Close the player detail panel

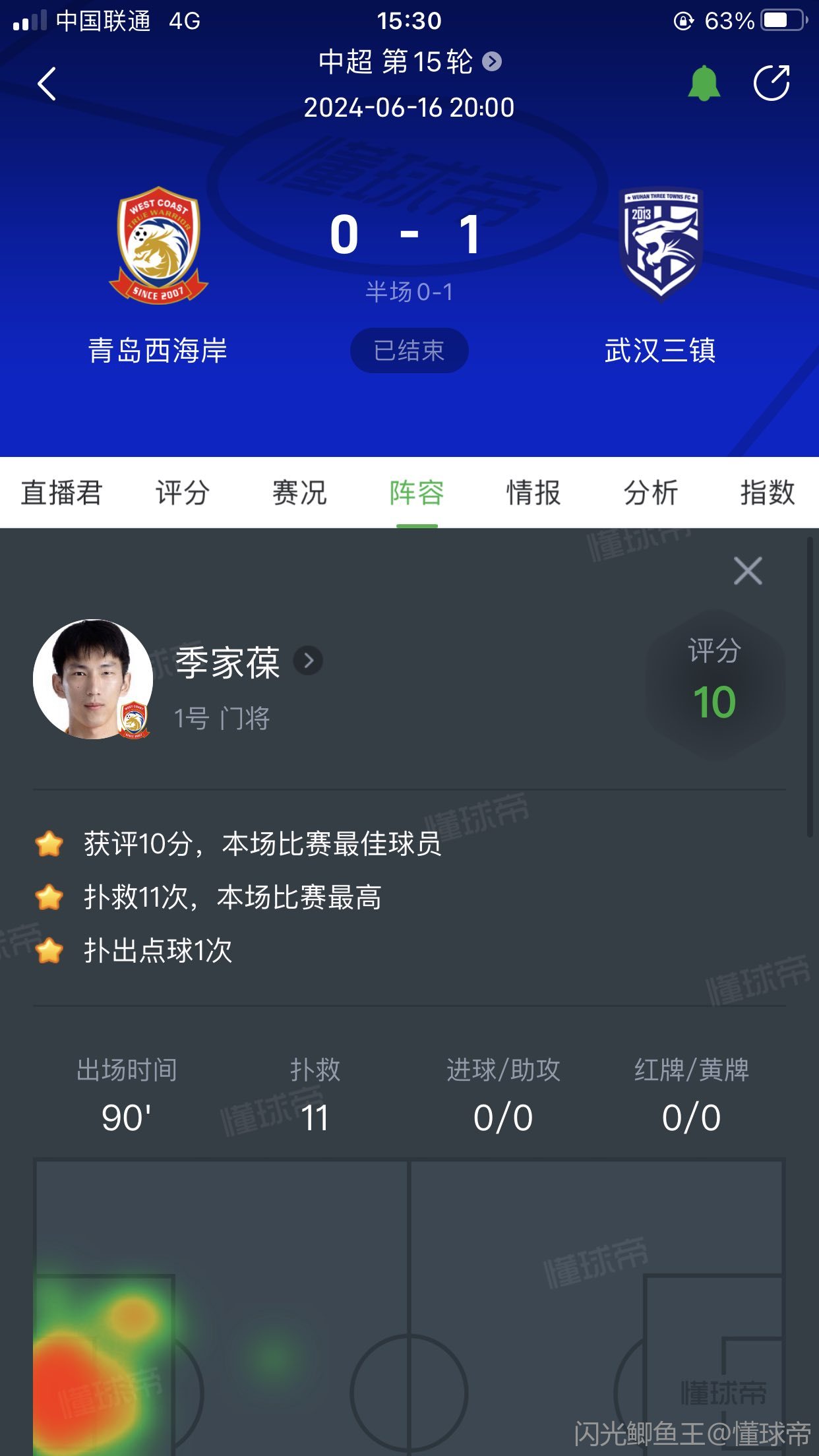[748, 570]
